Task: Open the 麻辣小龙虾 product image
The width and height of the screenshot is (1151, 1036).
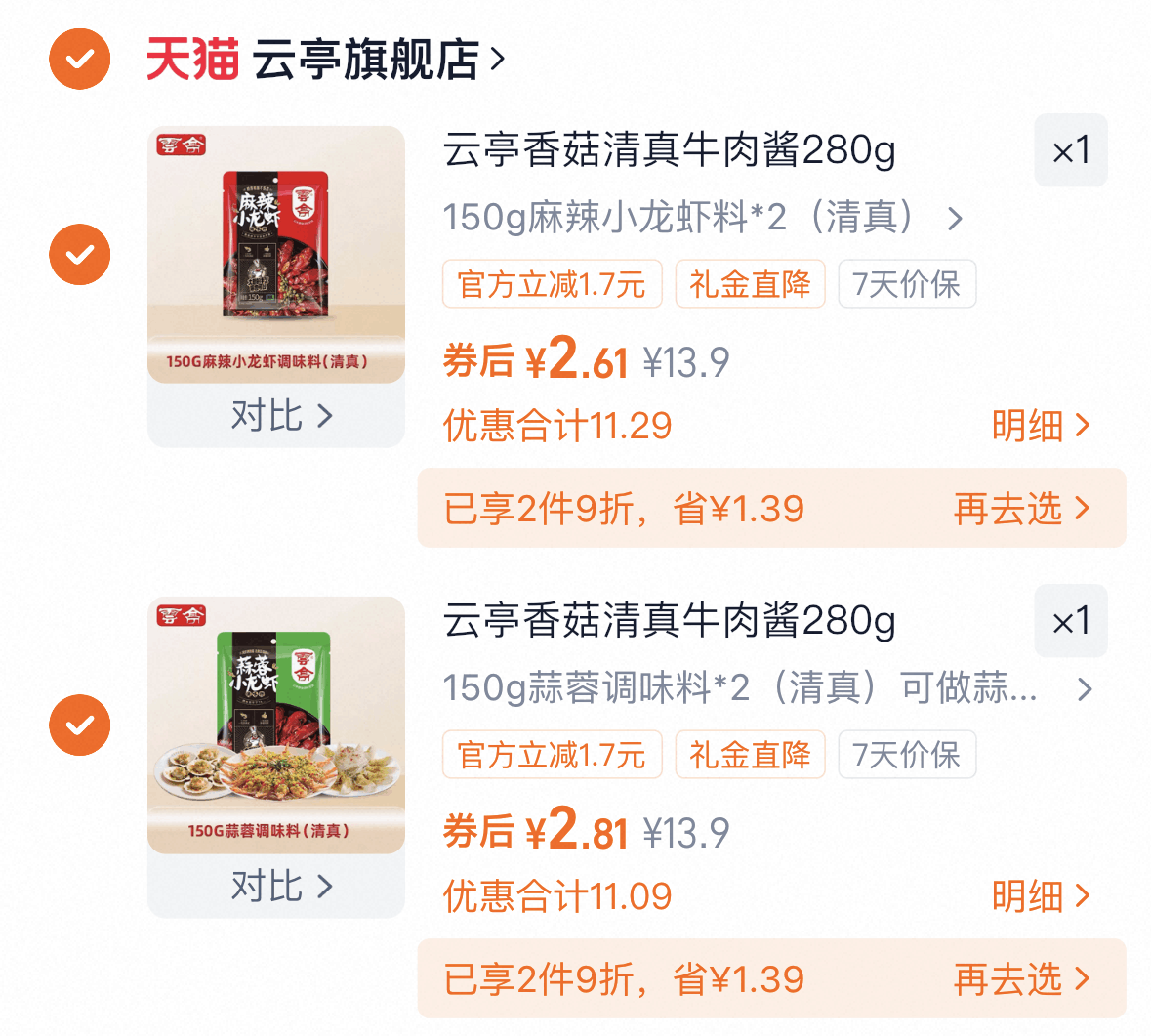Action: (276, 254)
